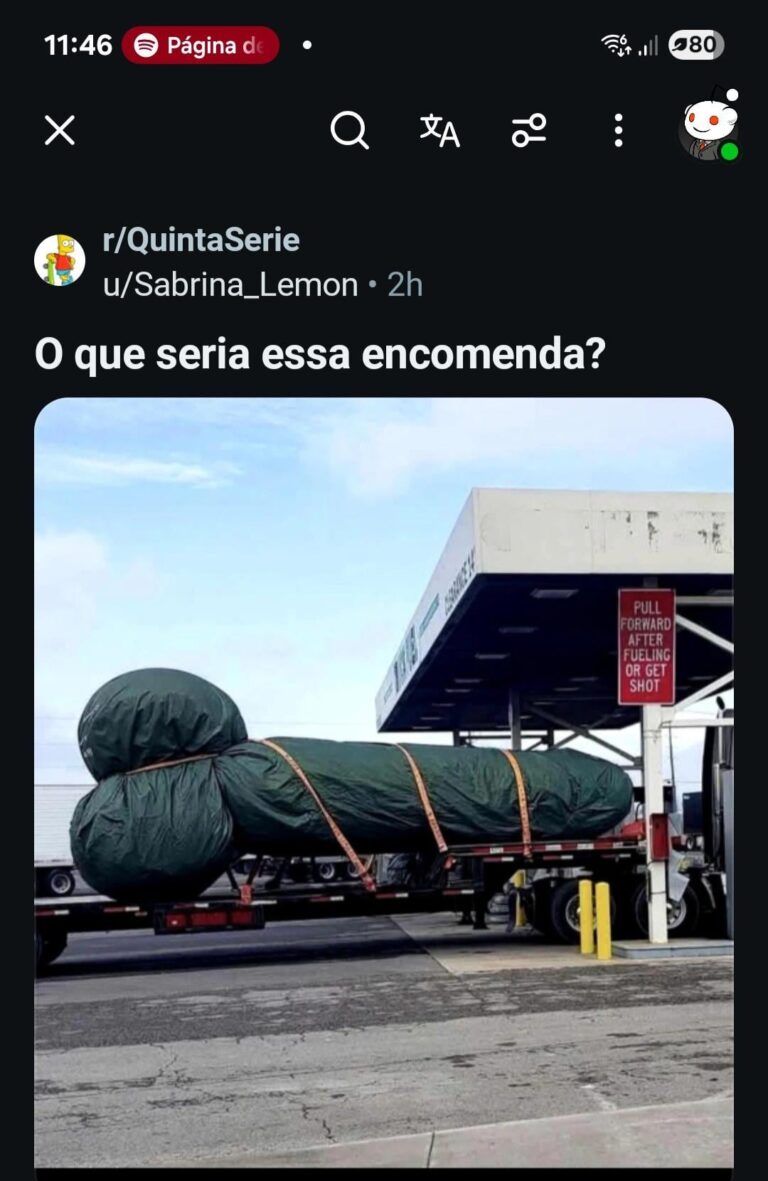Viewport: 768px width, 1181px height.
Task: Tap the Spotify playback pill in the status bar
Action: (200, 45)
